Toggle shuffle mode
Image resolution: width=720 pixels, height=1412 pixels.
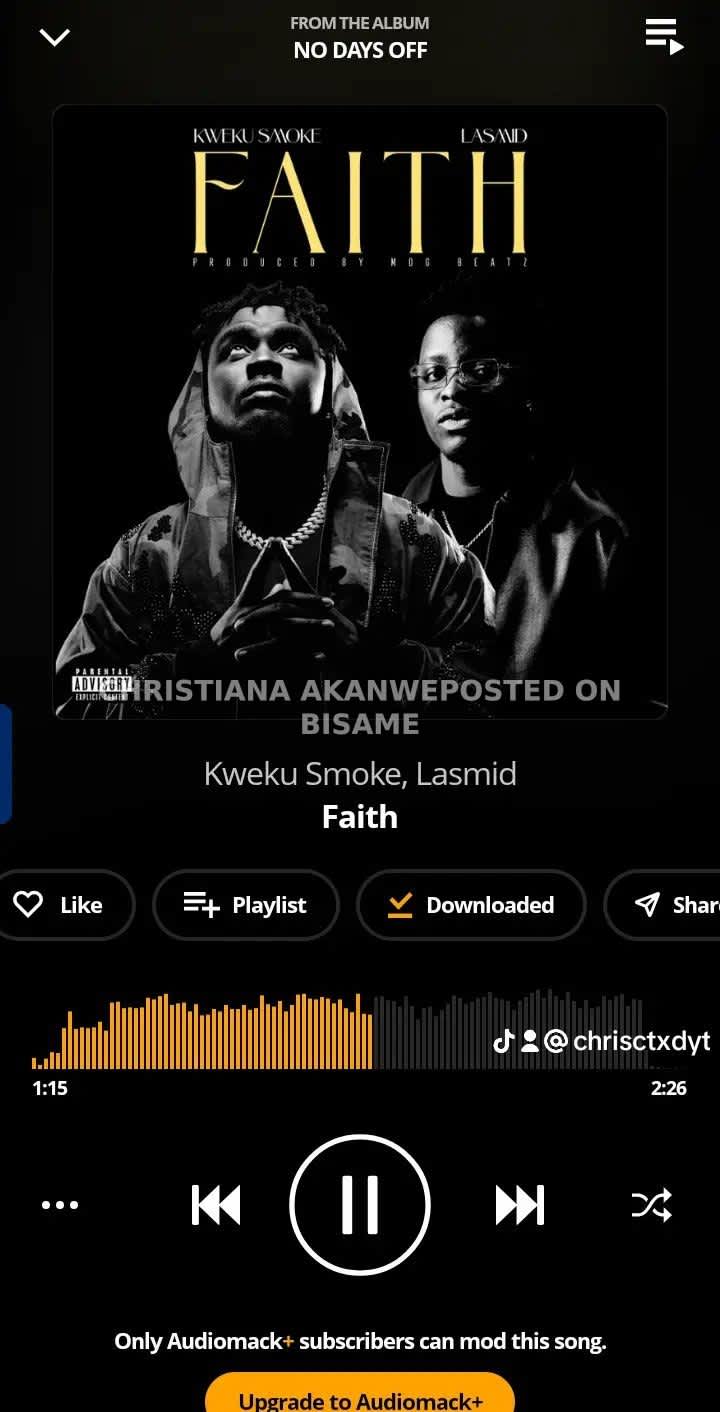point(652,1205)
